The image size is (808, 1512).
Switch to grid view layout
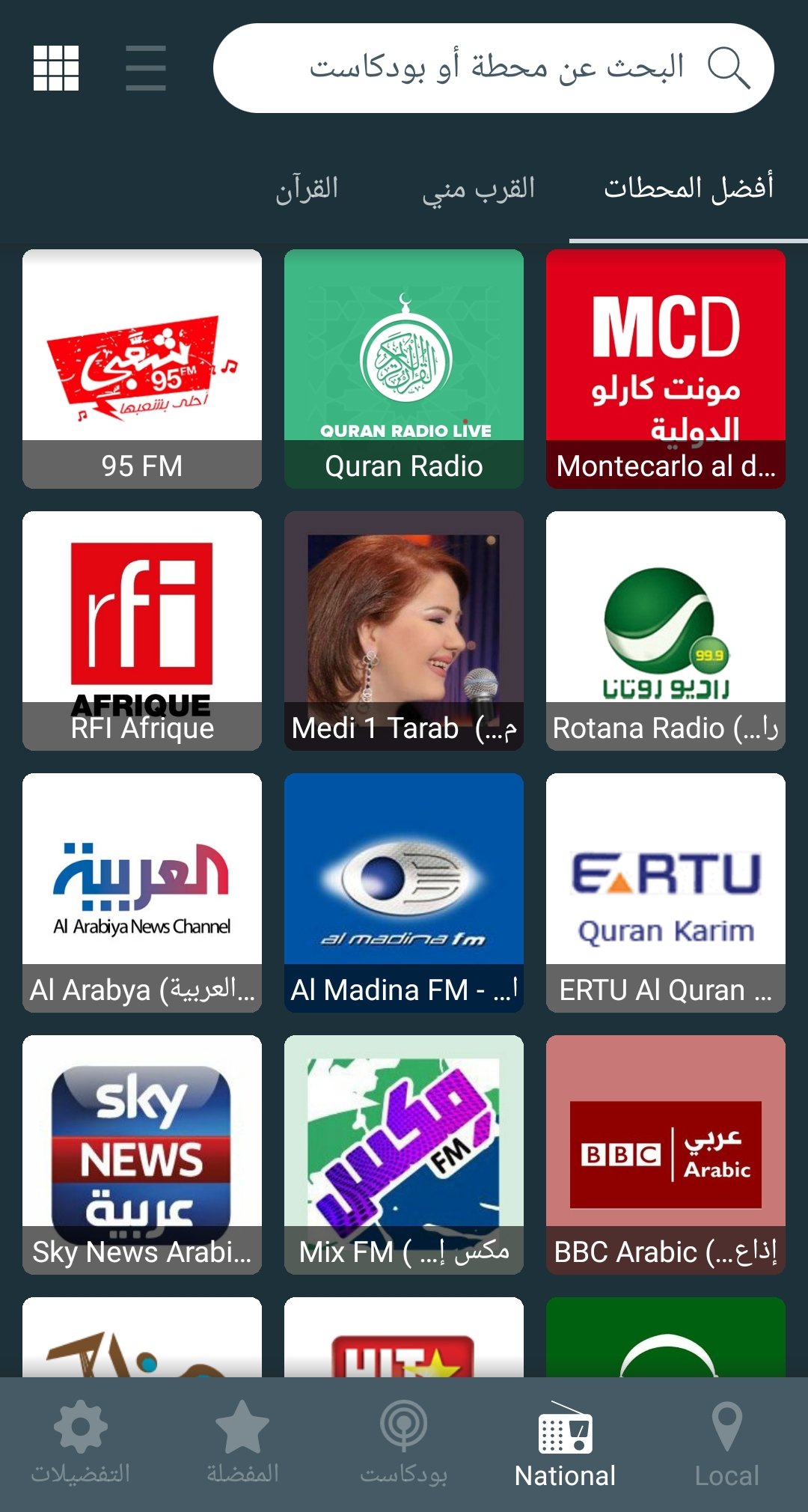pos(56,68)
